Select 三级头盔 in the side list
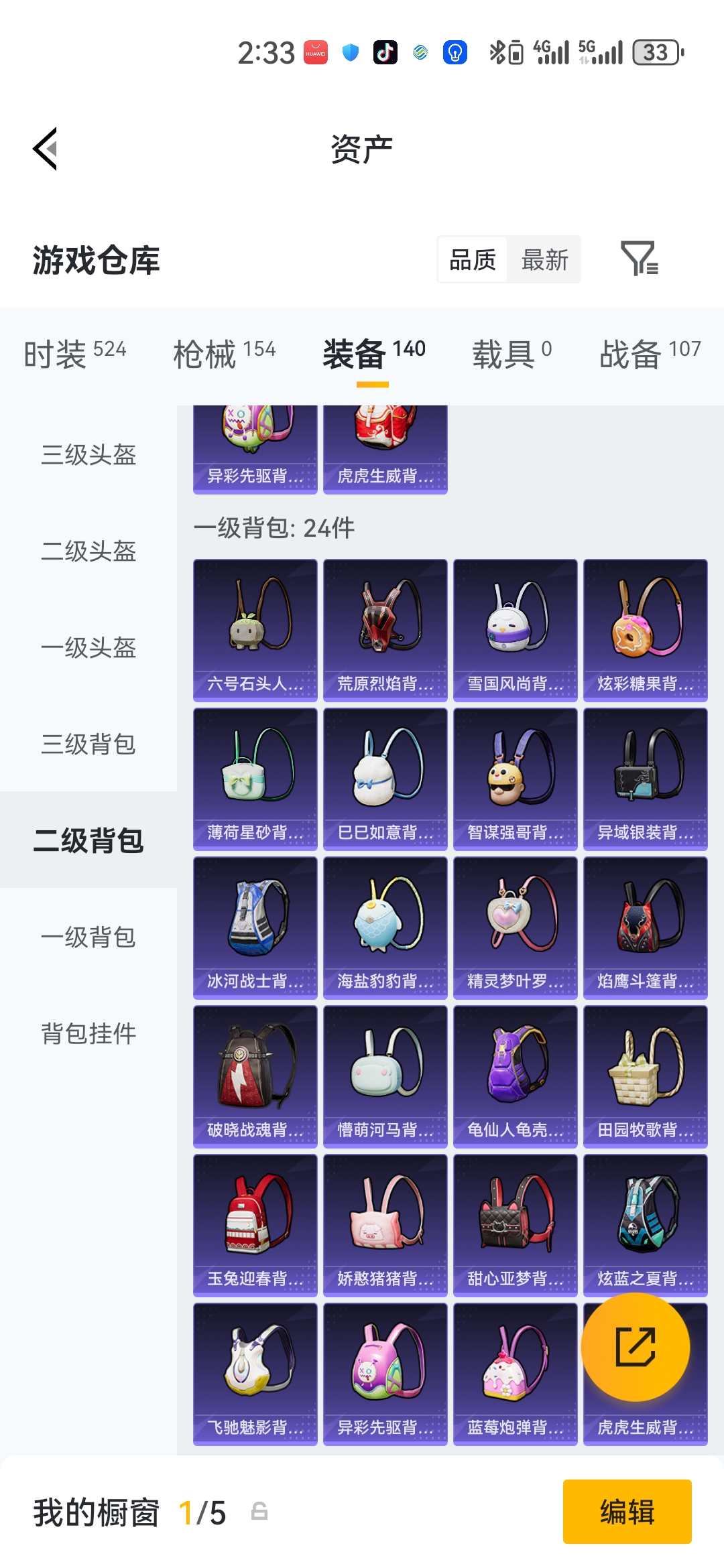724x1568 pixels. pos(88,455)
